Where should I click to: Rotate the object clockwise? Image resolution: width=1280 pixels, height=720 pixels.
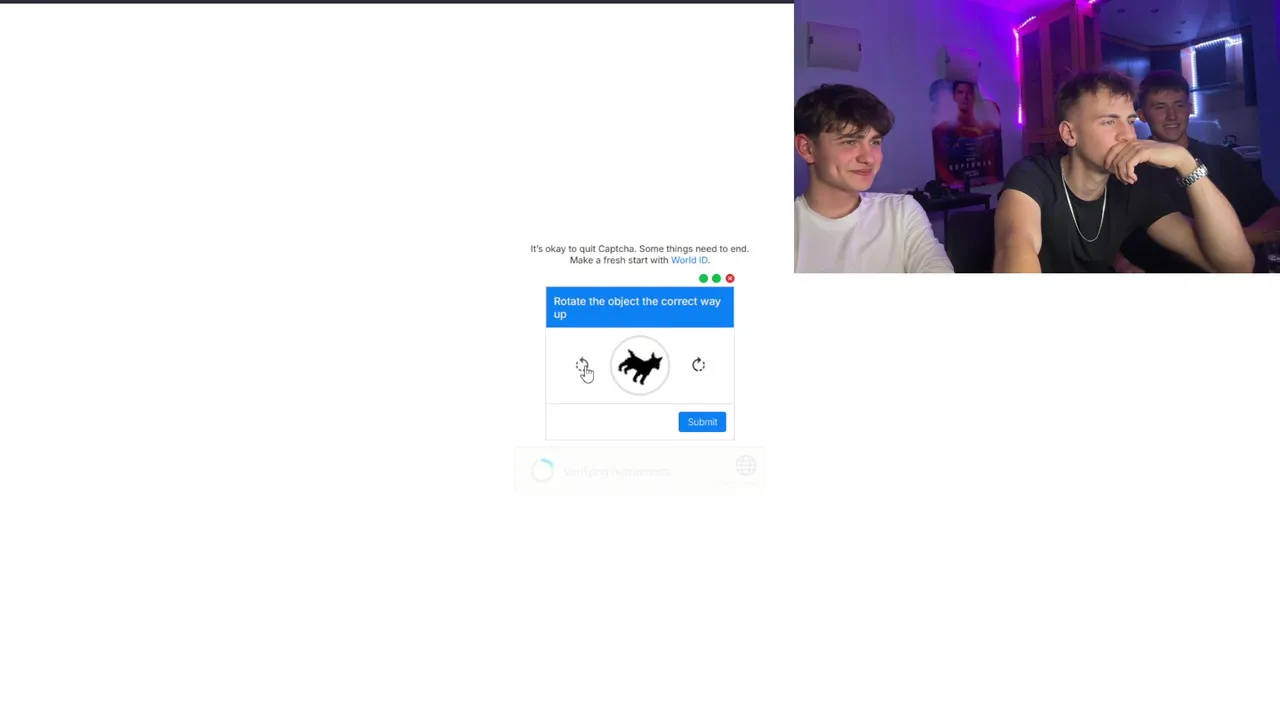tap(698, 365)
